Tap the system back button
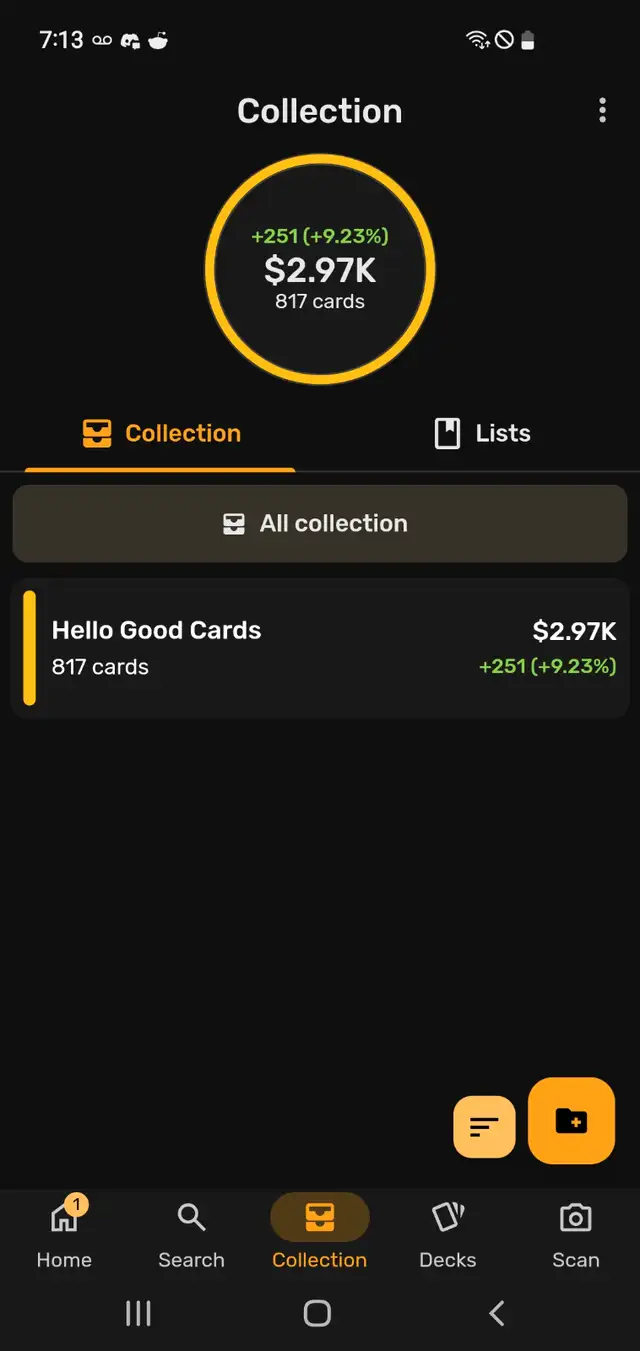Image resolution: width=640 pixels, height=1351 pixels. point(497,1313)
